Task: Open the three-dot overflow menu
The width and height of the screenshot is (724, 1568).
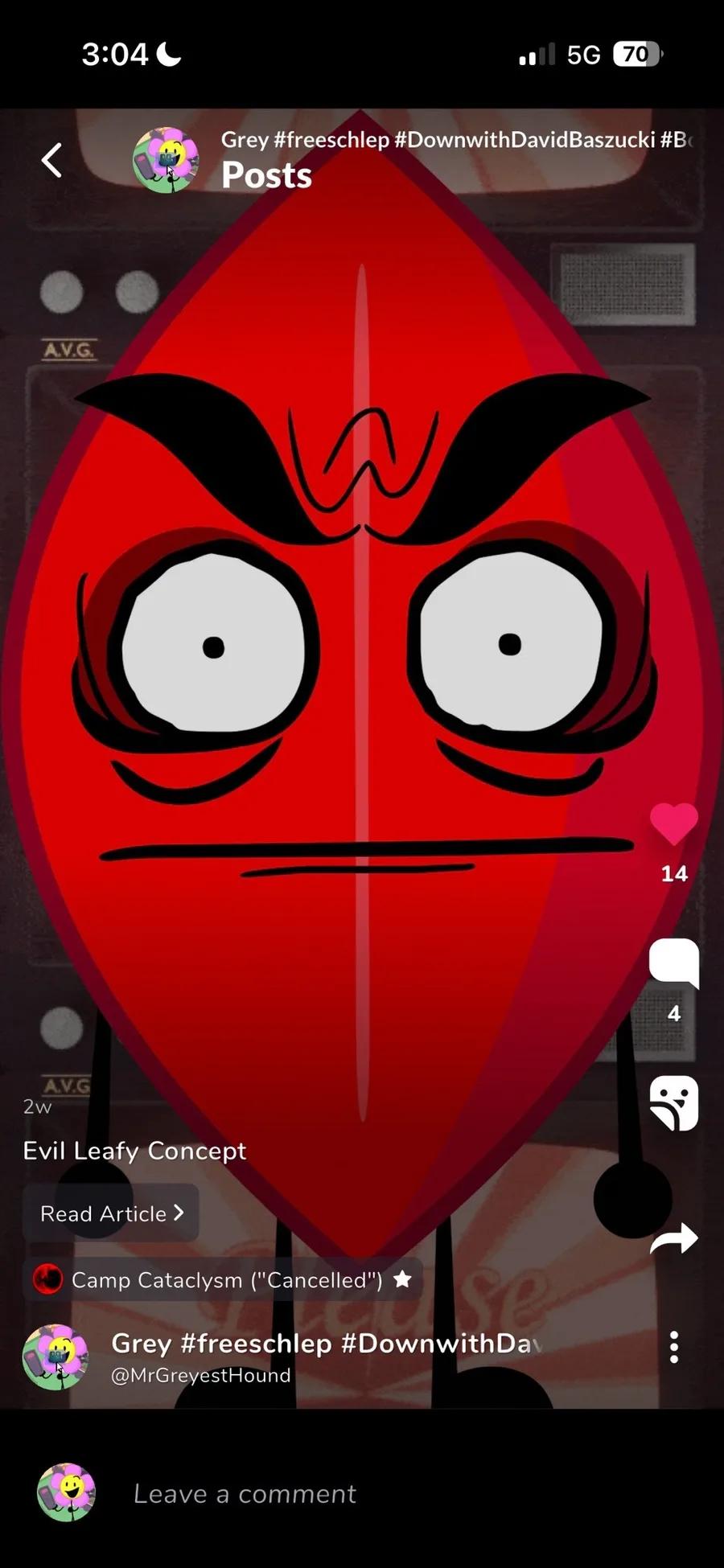Action: tap(674, 1348)
